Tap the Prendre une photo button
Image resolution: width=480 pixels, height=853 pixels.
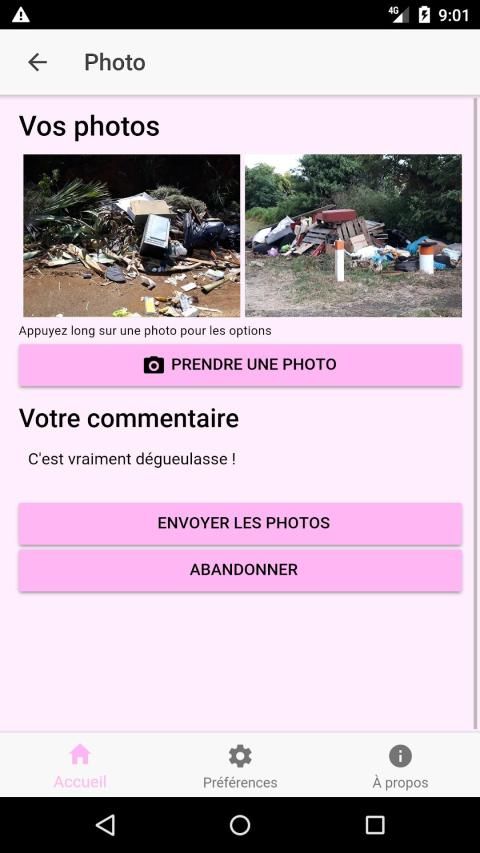click(x=241, y=365)
